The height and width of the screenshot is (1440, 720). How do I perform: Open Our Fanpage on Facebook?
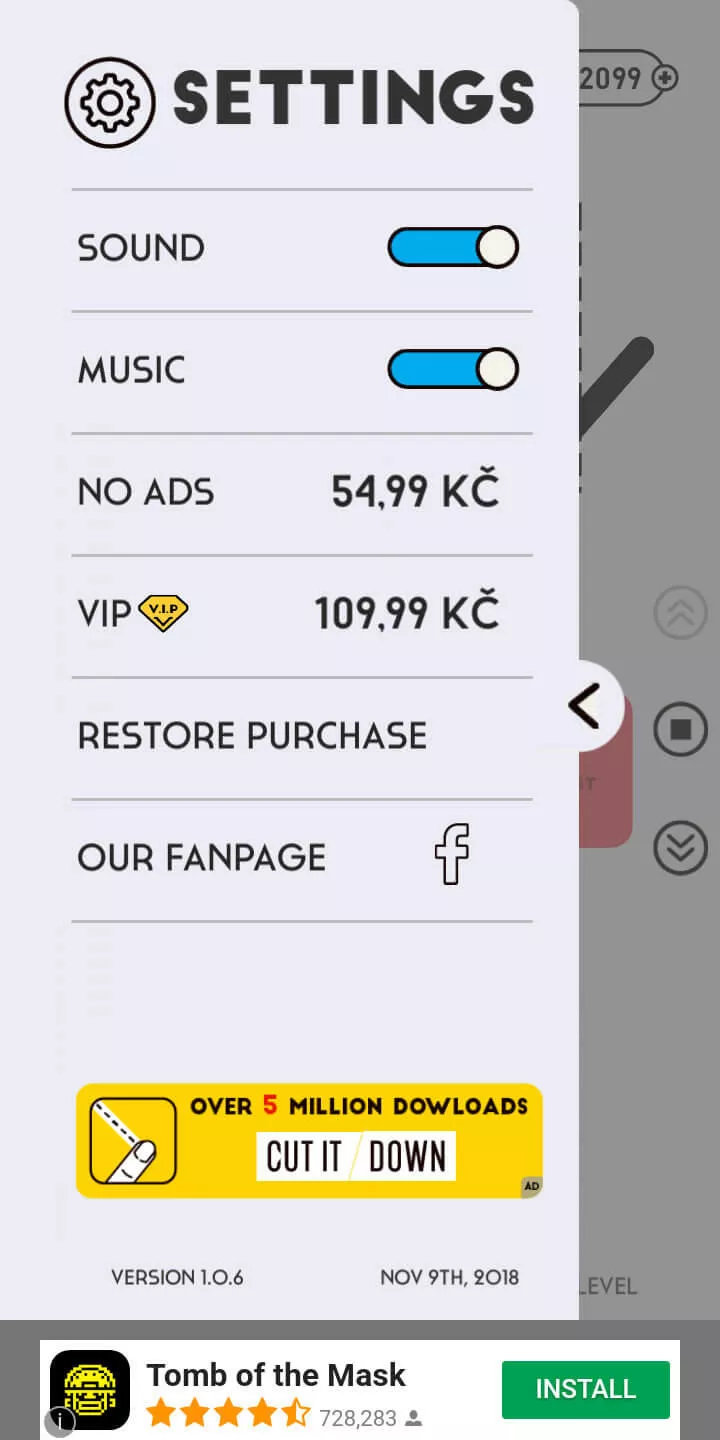[302, 858]
